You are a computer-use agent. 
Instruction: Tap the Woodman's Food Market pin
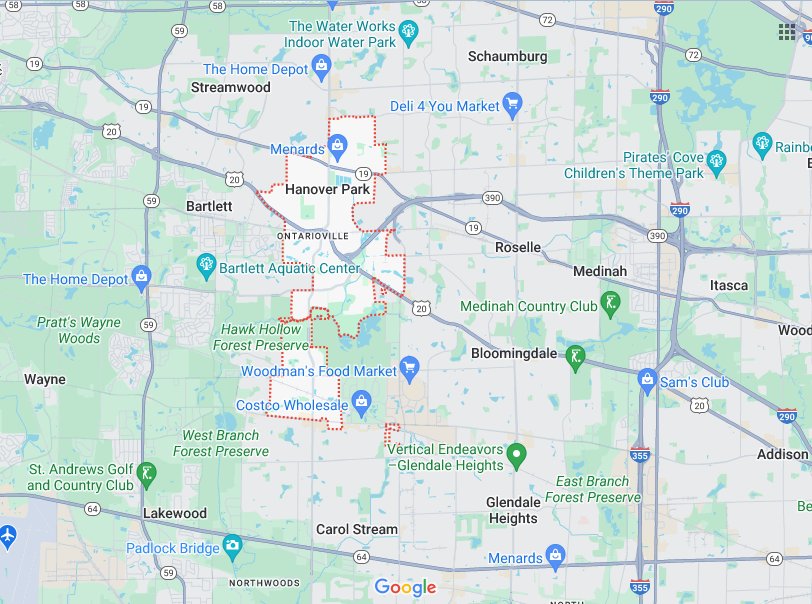[x=408, y=367]
